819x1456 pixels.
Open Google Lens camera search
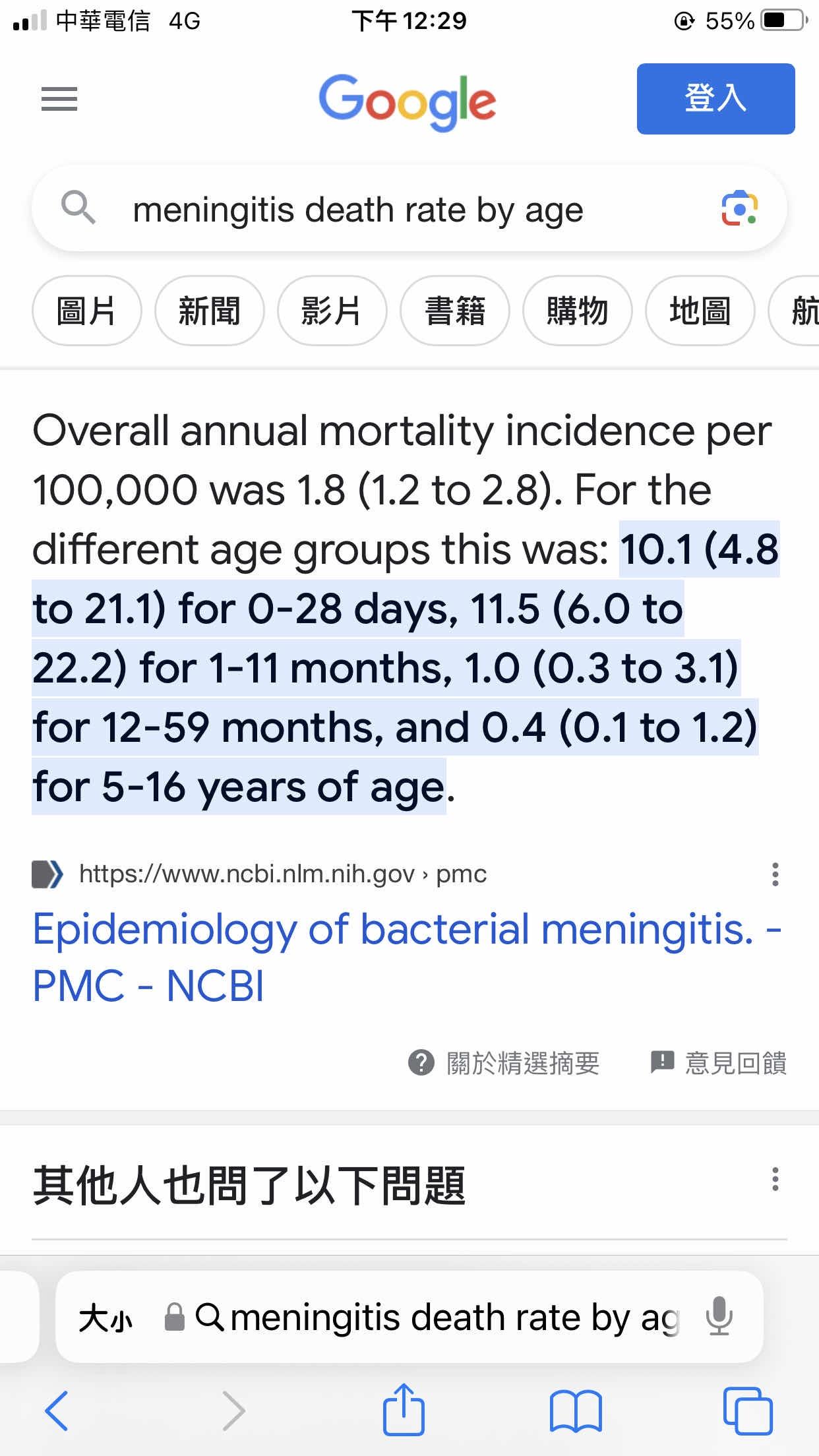739,208
